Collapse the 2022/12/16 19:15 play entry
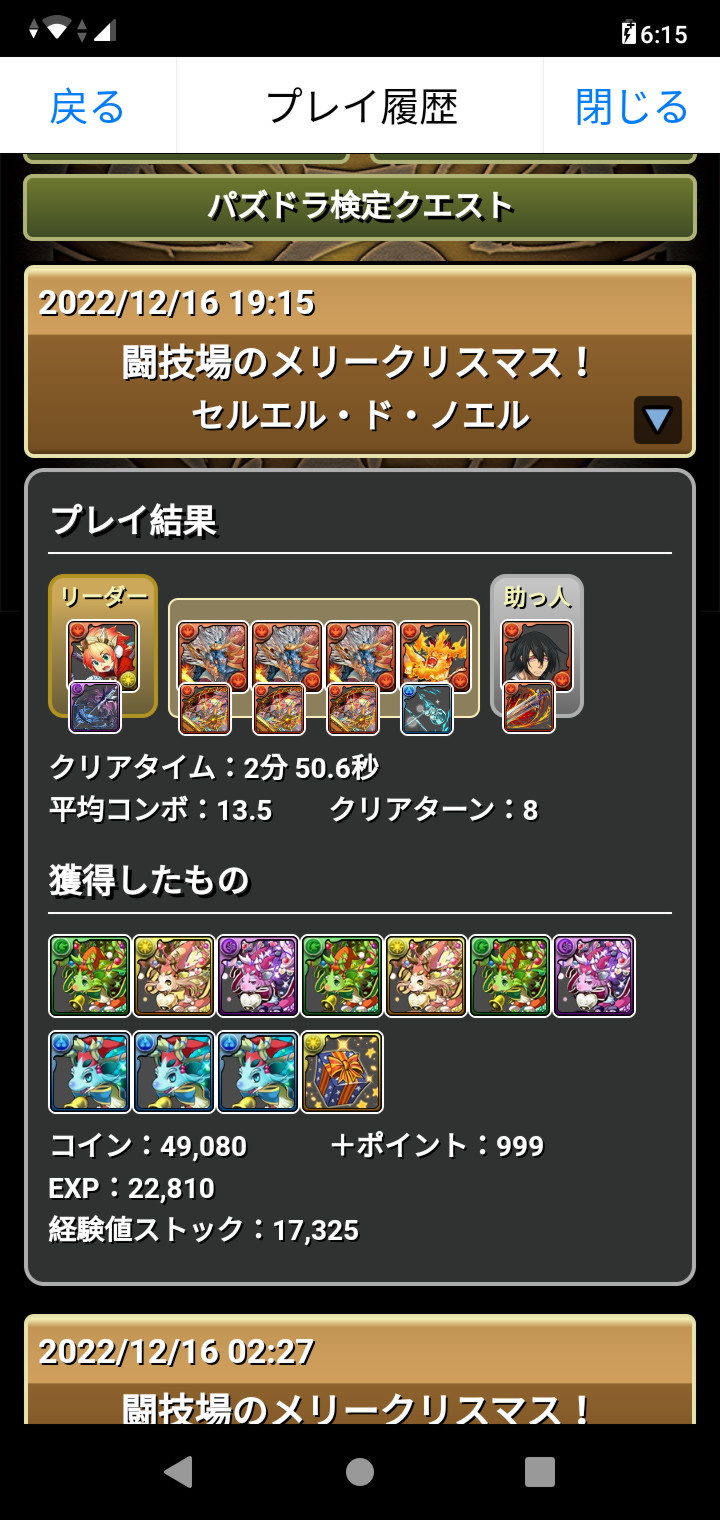 click(657, 420)
